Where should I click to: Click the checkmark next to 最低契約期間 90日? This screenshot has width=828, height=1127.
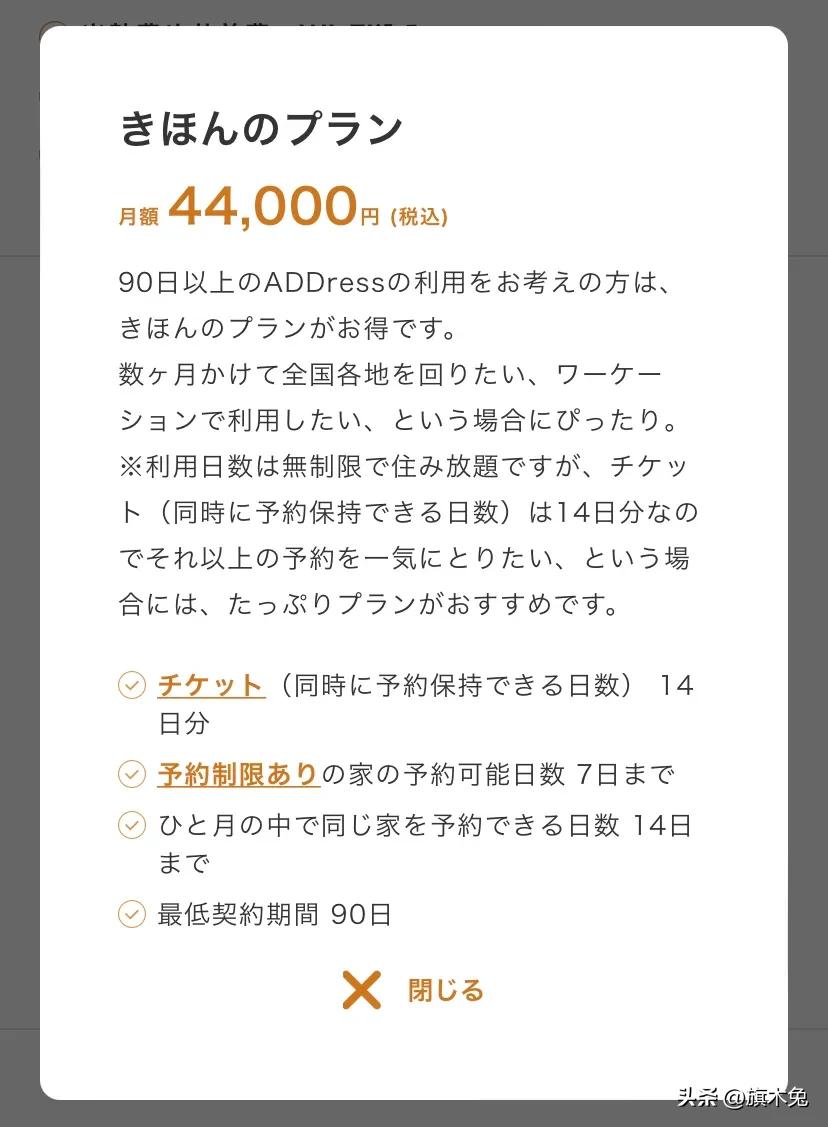pos(131,913)
